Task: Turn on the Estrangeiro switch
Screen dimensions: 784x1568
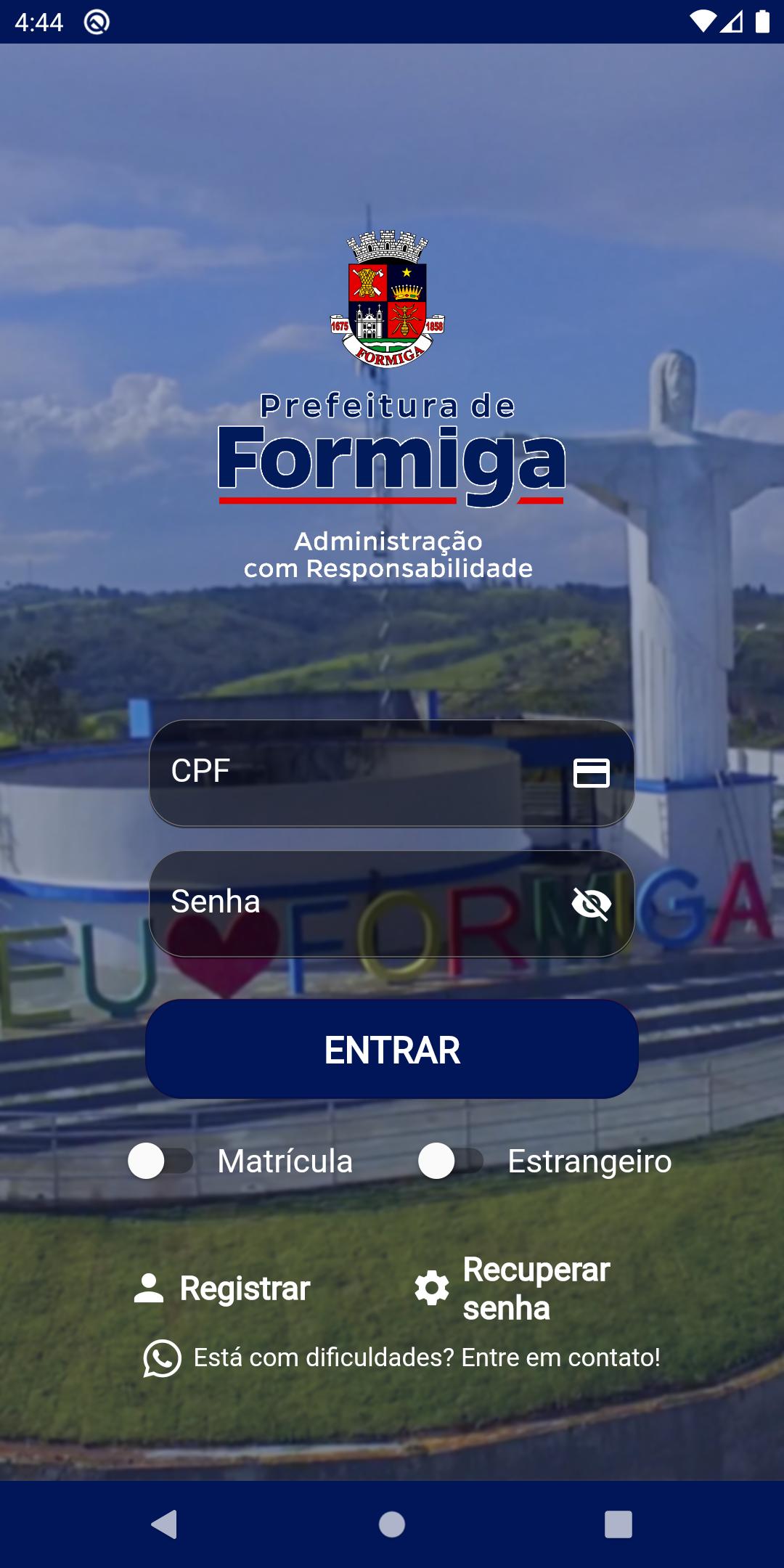Action: click(452, 1161)
